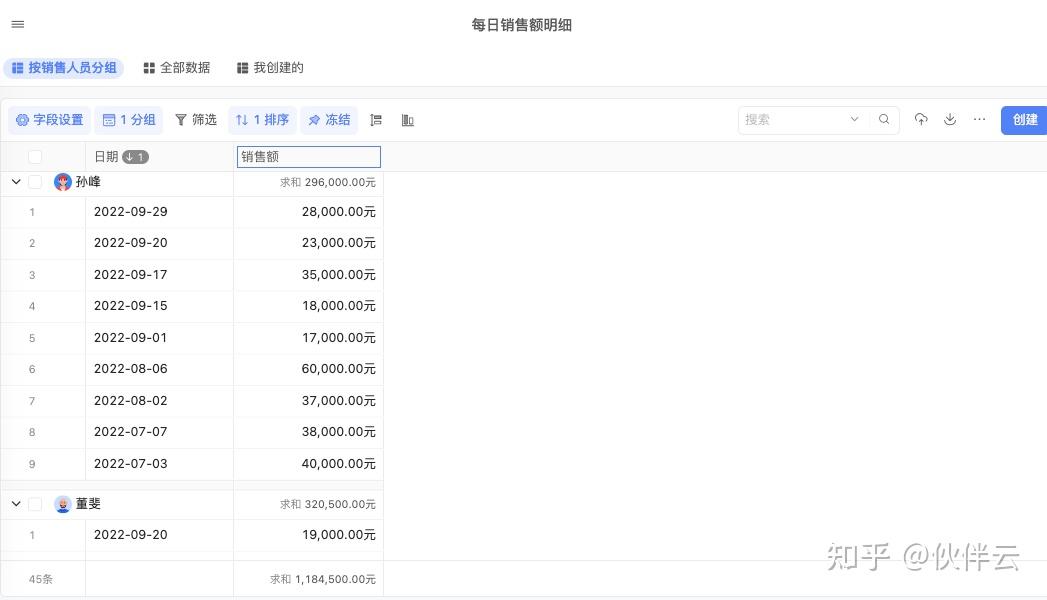The image size is (1047, 600).
Task: Tap the 创建 create button
Action: [x=1025, y=119]
